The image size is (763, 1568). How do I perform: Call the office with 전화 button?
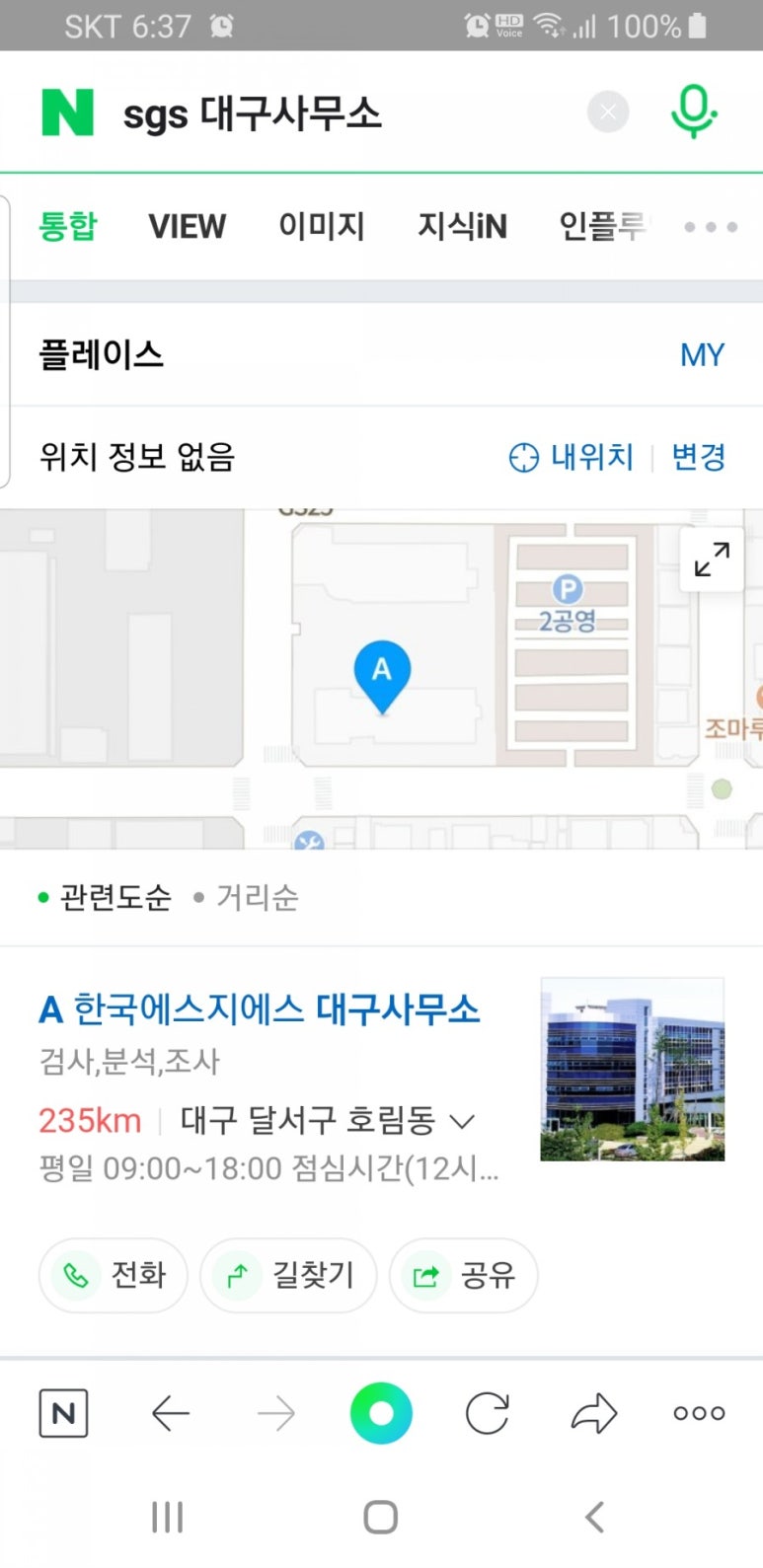click(114, 1275)
